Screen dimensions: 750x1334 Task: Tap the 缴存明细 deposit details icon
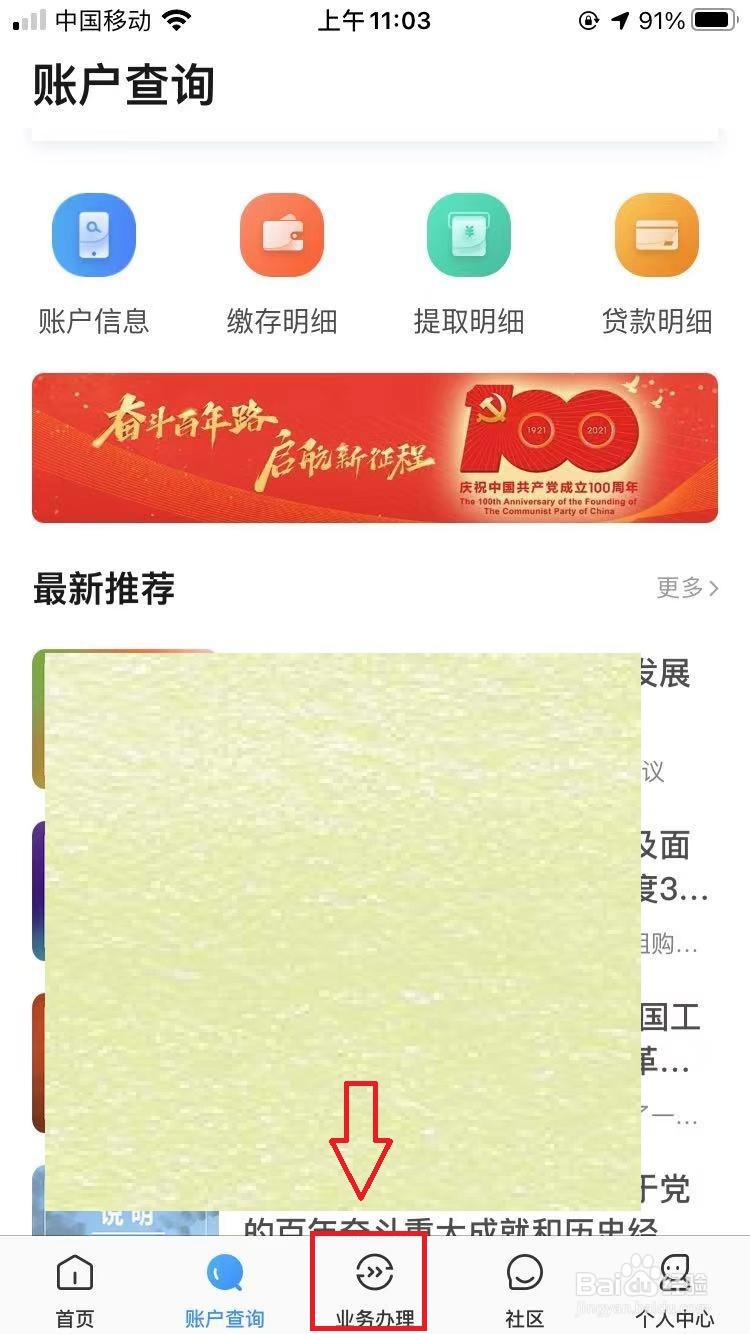[x=281, y=234]
